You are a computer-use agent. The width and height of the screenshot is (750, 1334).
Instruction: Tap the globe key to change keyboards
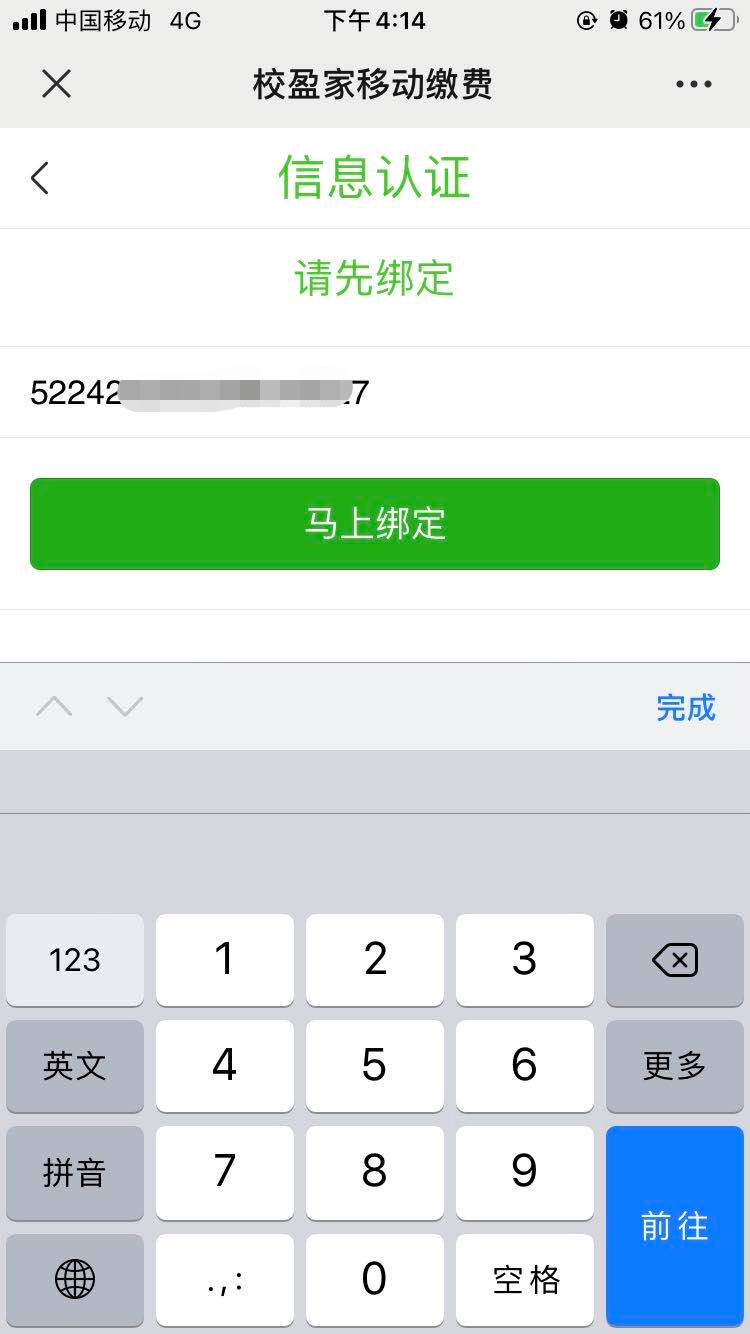(x=75, y=1278)
